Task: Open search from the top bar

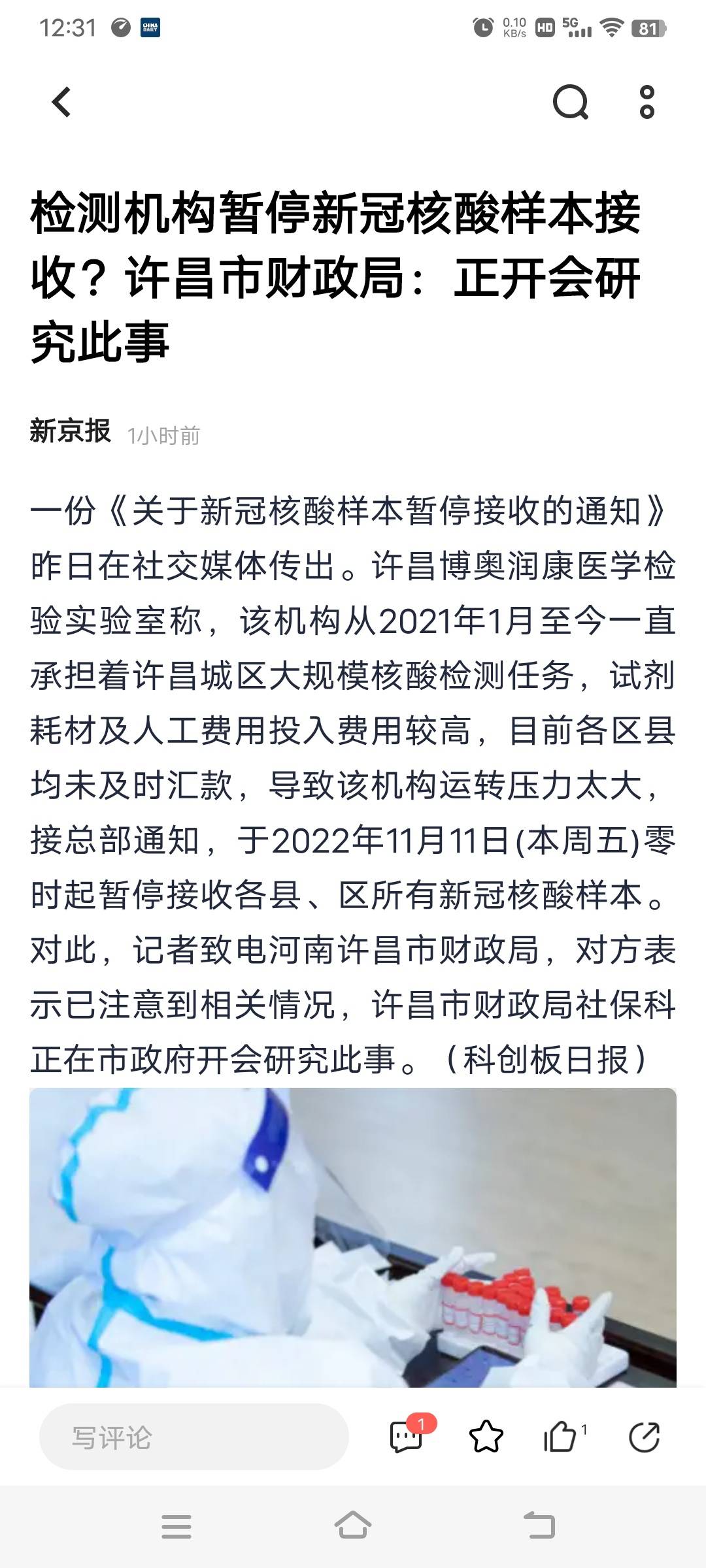Action: (570, 103)
